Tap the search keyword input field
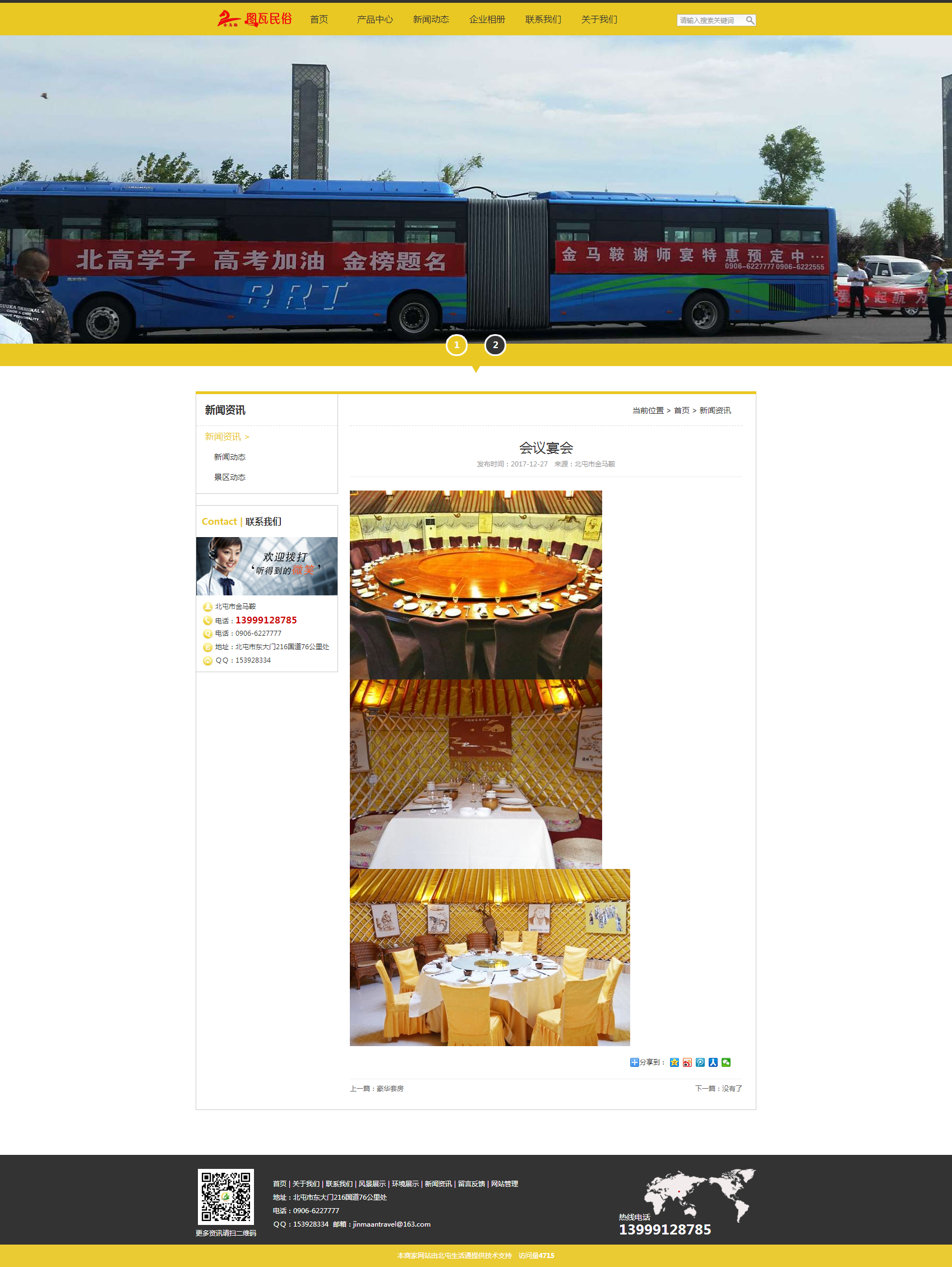952x1267 pixels. pos(709,21)
